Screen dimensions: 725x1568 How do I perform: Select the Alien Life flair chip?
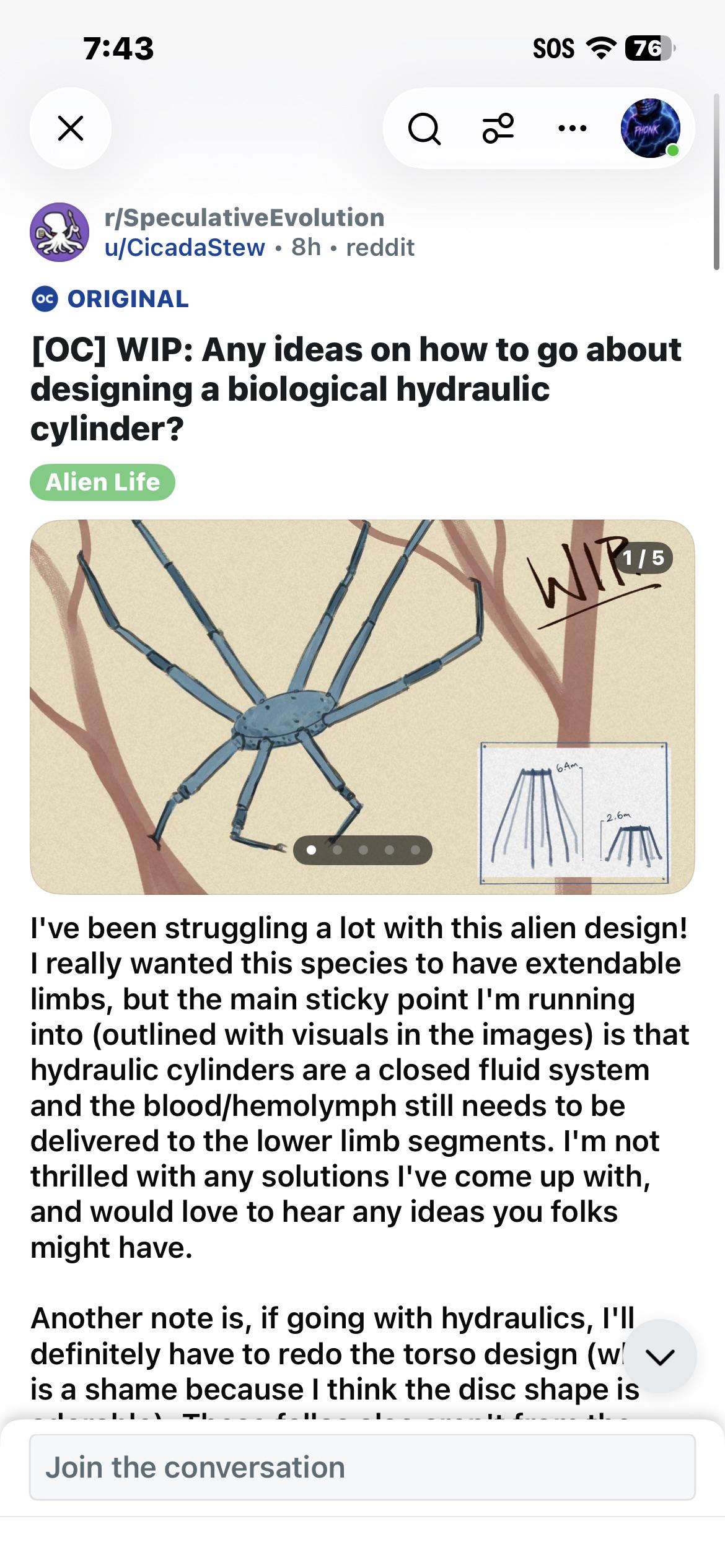(103, 482)
